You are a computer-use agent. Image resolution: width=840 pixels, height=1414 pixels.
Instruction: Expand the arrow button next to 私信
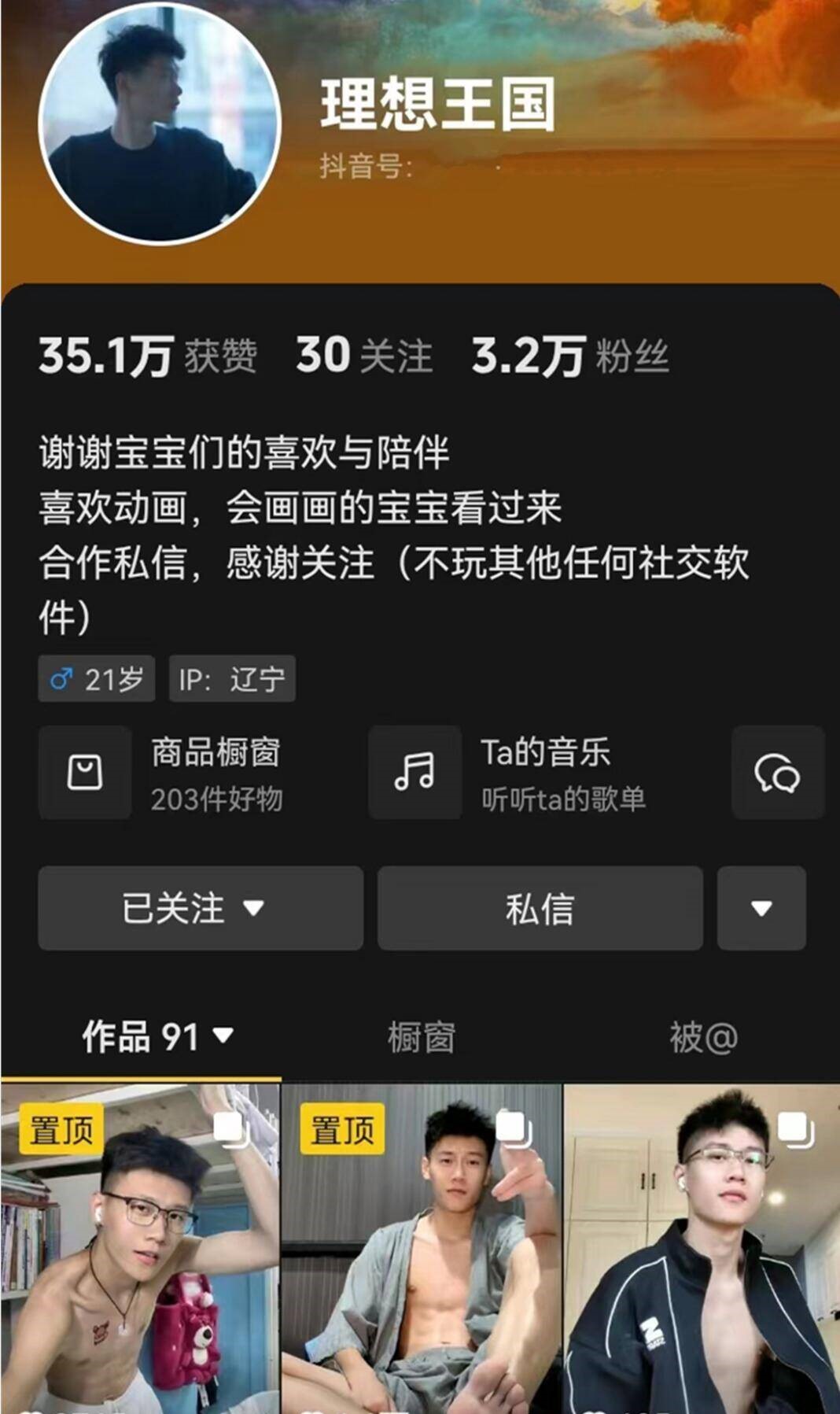[761, 908]
